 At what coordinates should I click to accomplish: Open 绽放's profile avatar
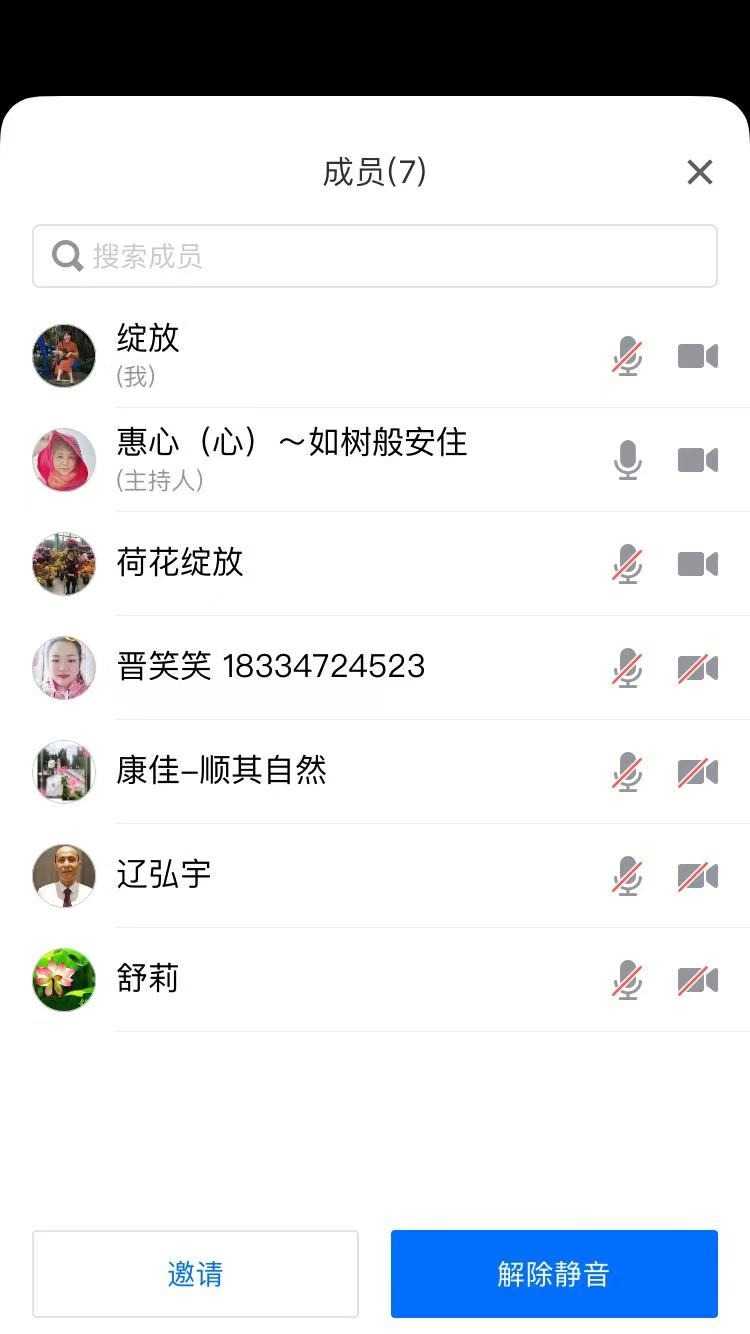(x=63, y=356)
